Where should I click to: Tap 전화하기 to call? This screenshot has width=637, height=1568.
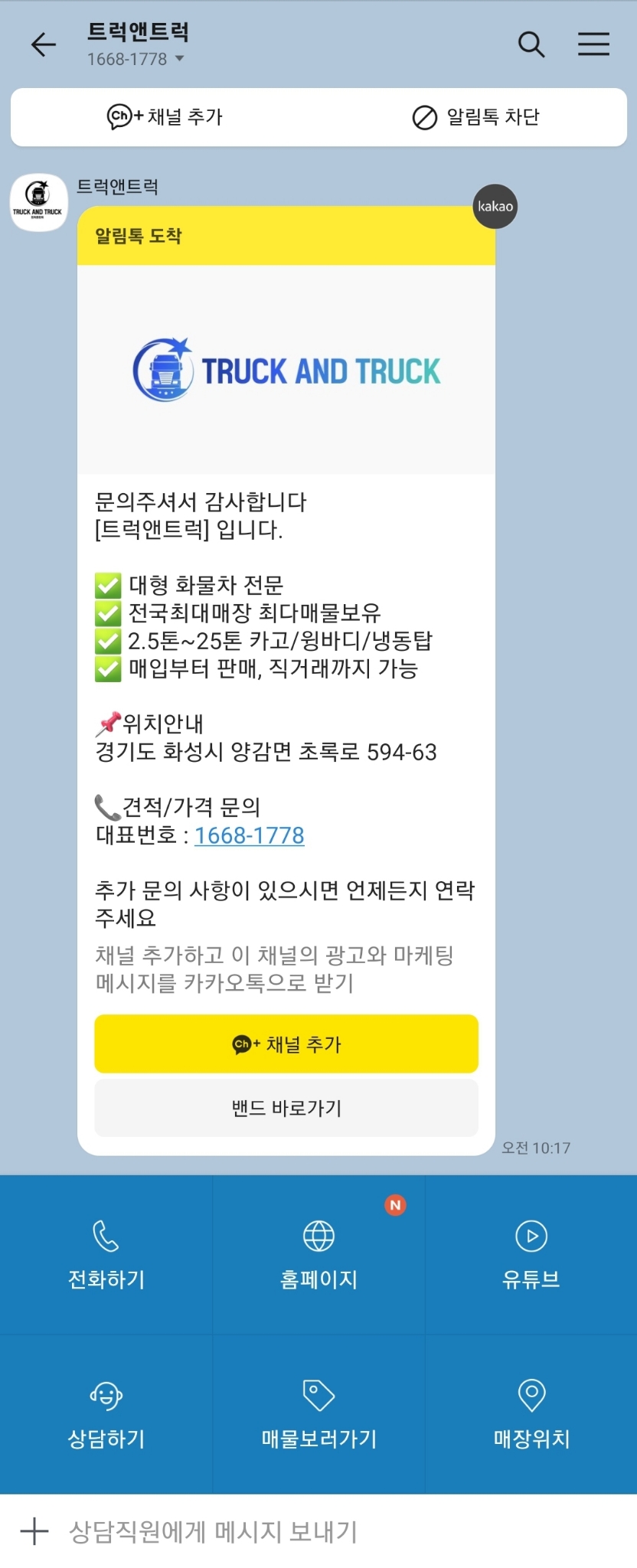106,1254
